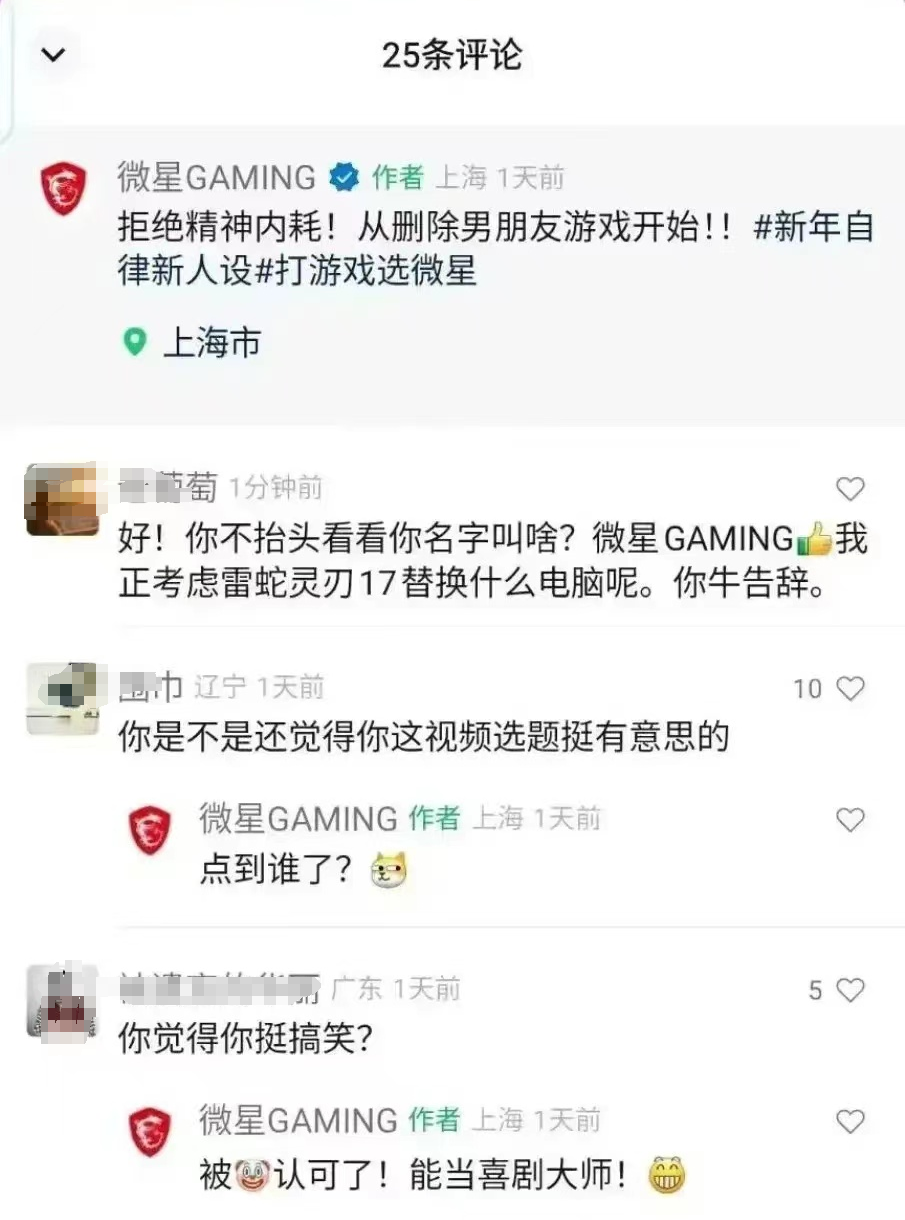Like the author's reply '能当喜剧大师!'
This screenshot has height=1220, width=905.
click(x=849, y=1122)
